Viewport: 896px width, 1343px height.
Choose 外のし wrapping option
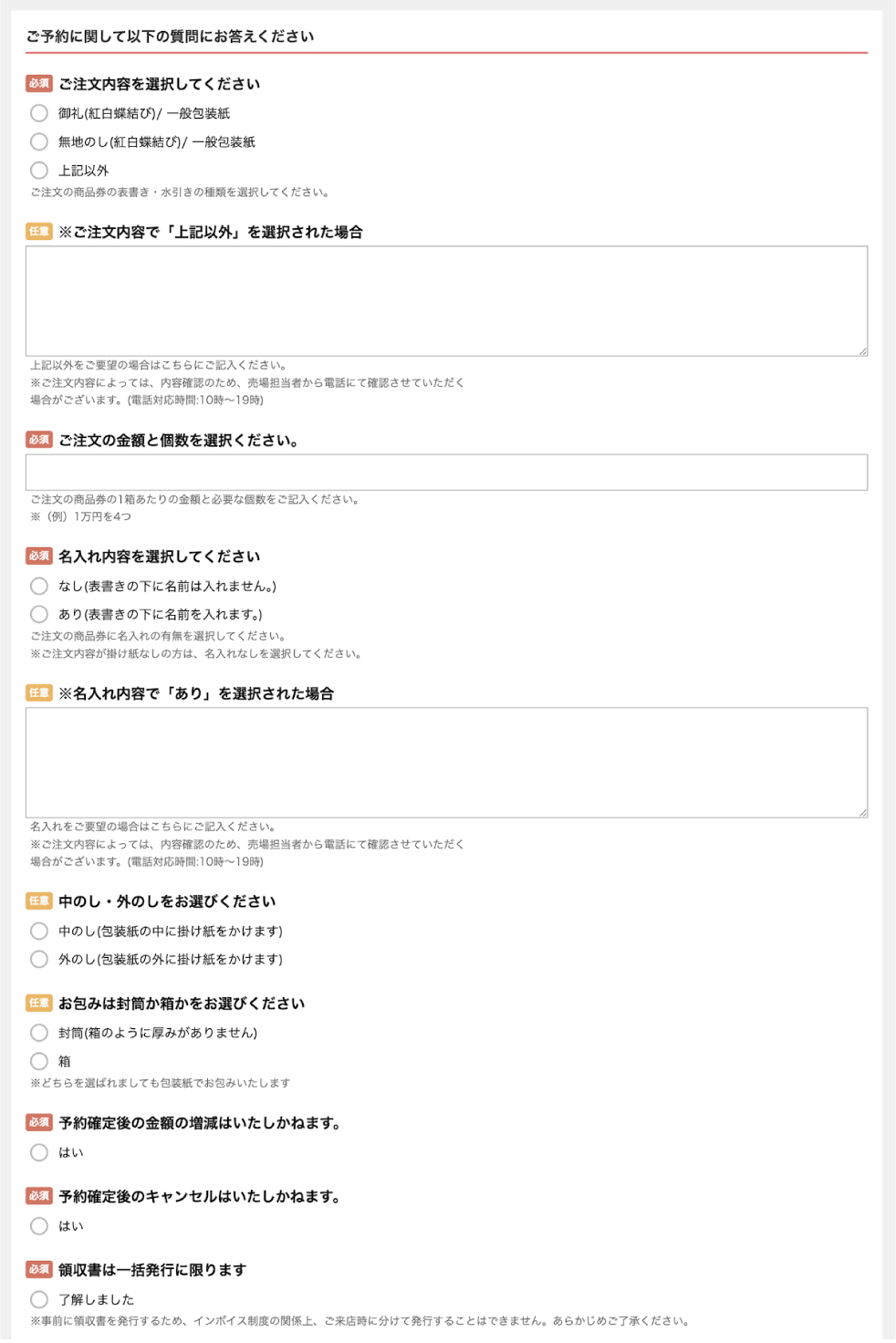tap(39, 959)
